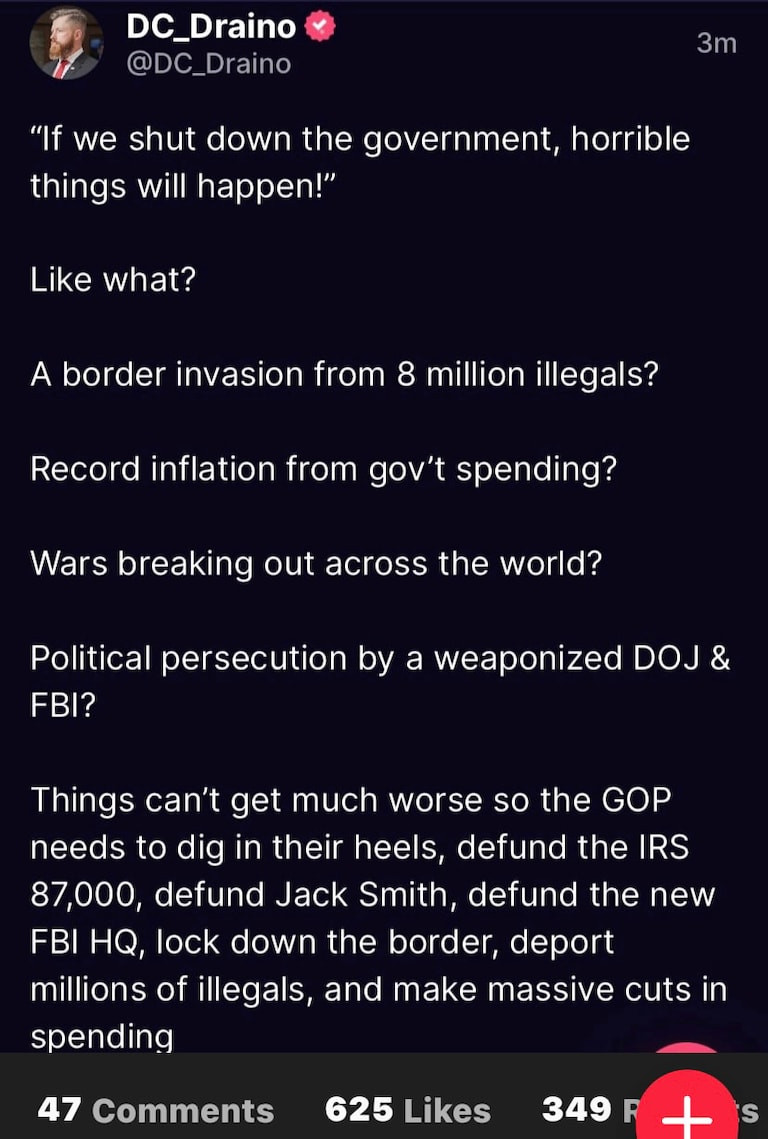
Task: View the 47 Comments
Action: [155, 1109]
